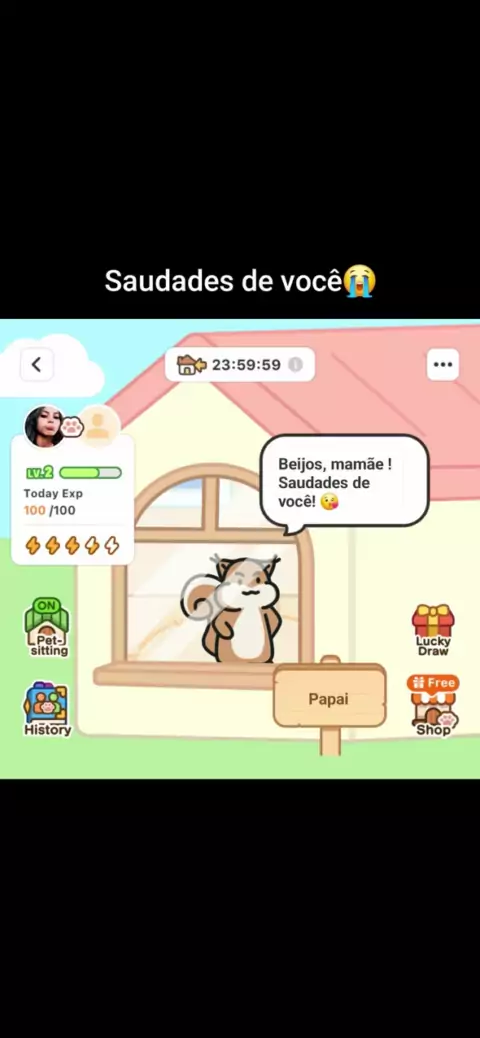Open the three-dot overflow menu

[x=442, y=364]
